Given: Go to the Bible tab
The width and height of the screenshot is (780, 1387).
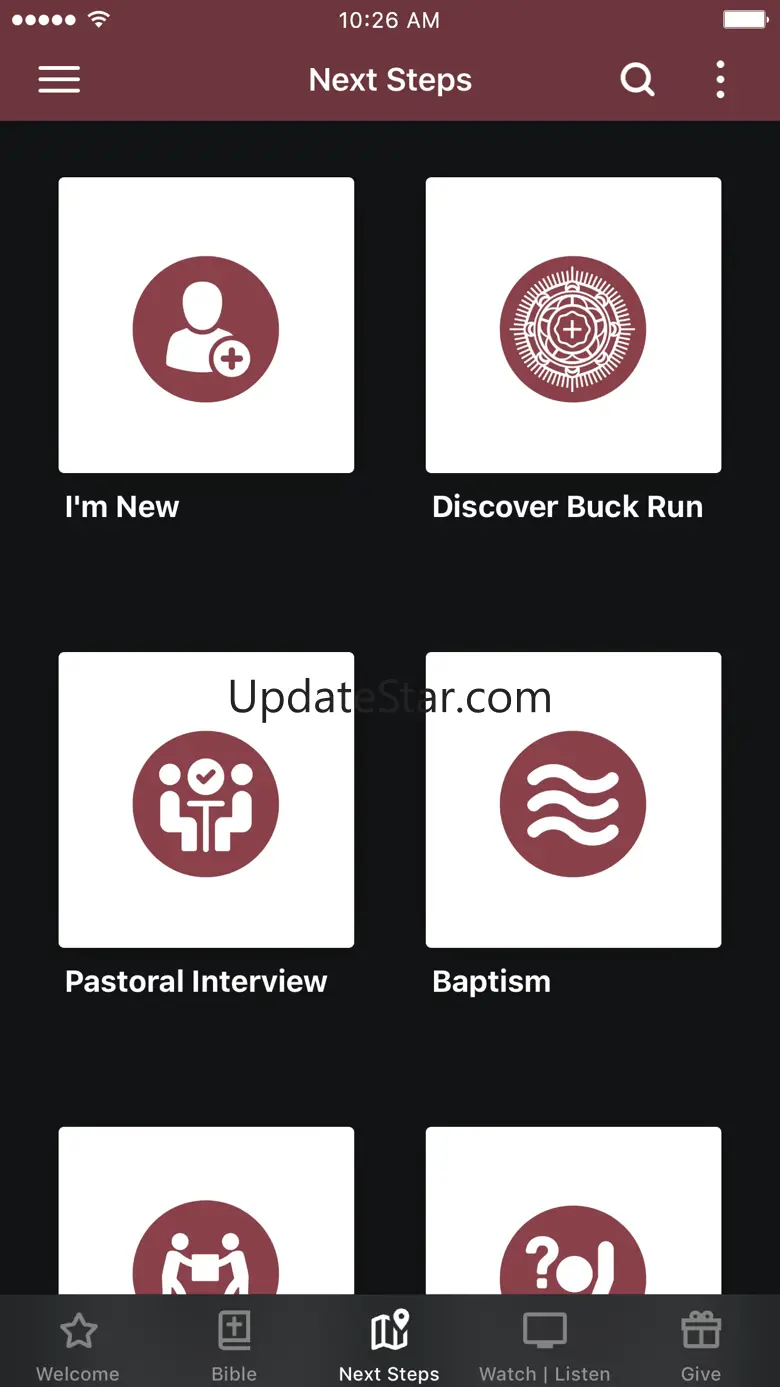Looking at the screenshot, I should click(x=234, y=1345).
